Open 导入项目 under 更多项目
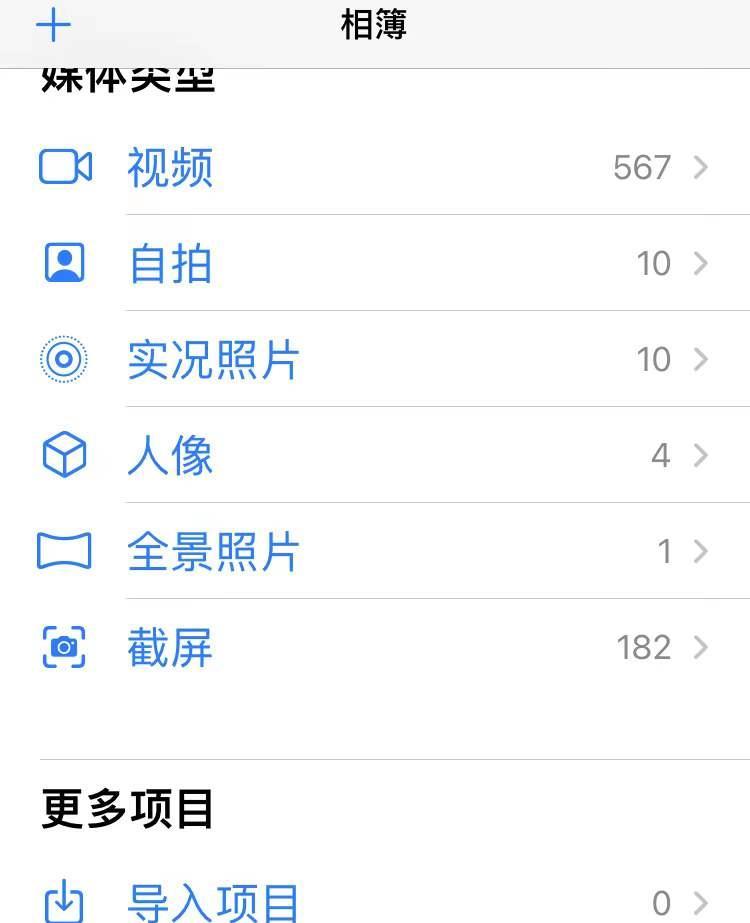 pos(213,902)
